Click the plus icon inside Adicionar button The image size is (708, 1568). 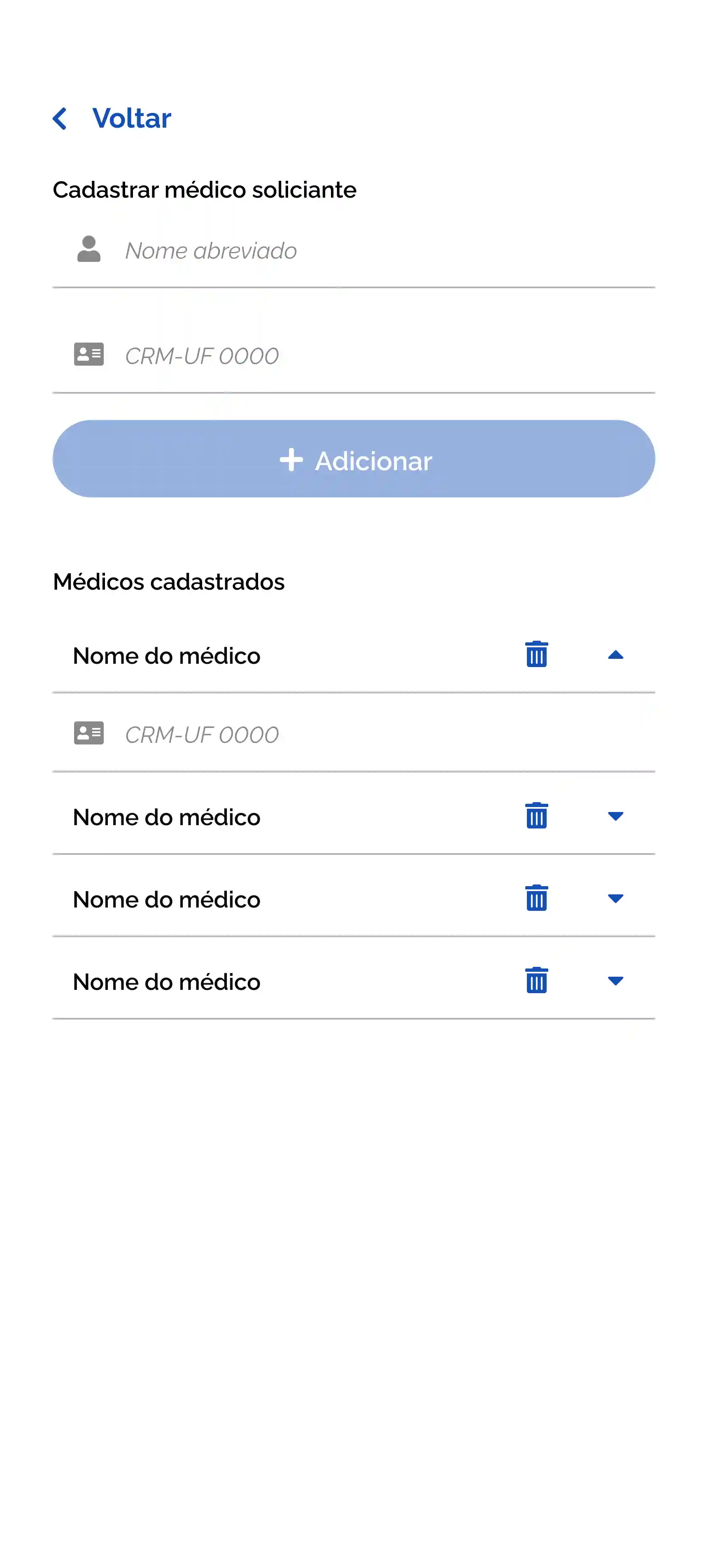pos(292,460)
